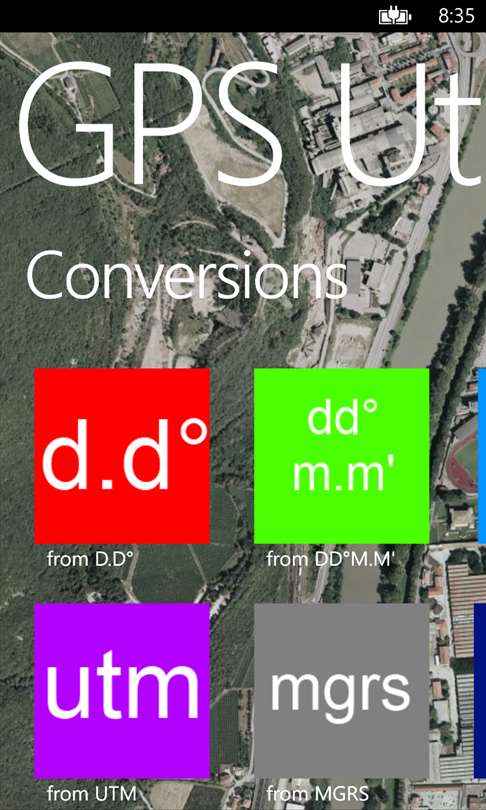Image resolution: width=486 pixels, height=810 pixels.
Task: Choose the gray mgrs conversion tile
Action: [341, 691]
